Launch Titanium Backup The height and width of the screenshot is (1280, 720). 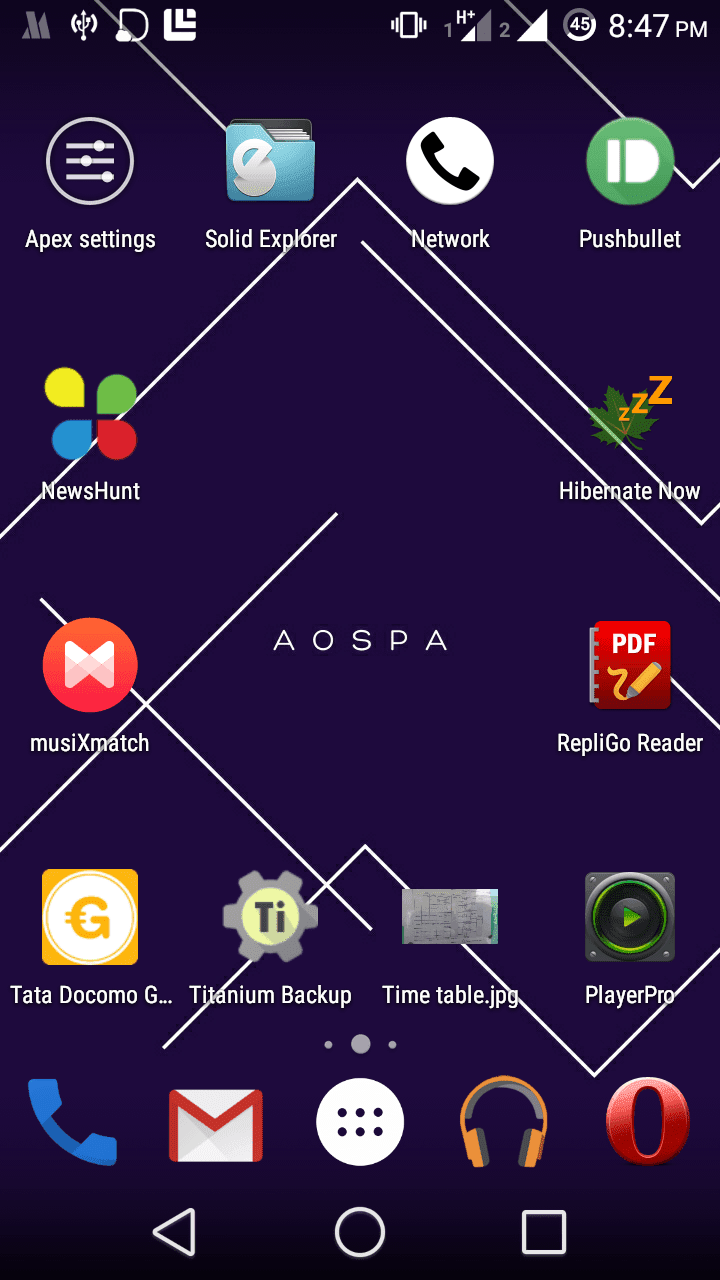(x=270, y=917)
